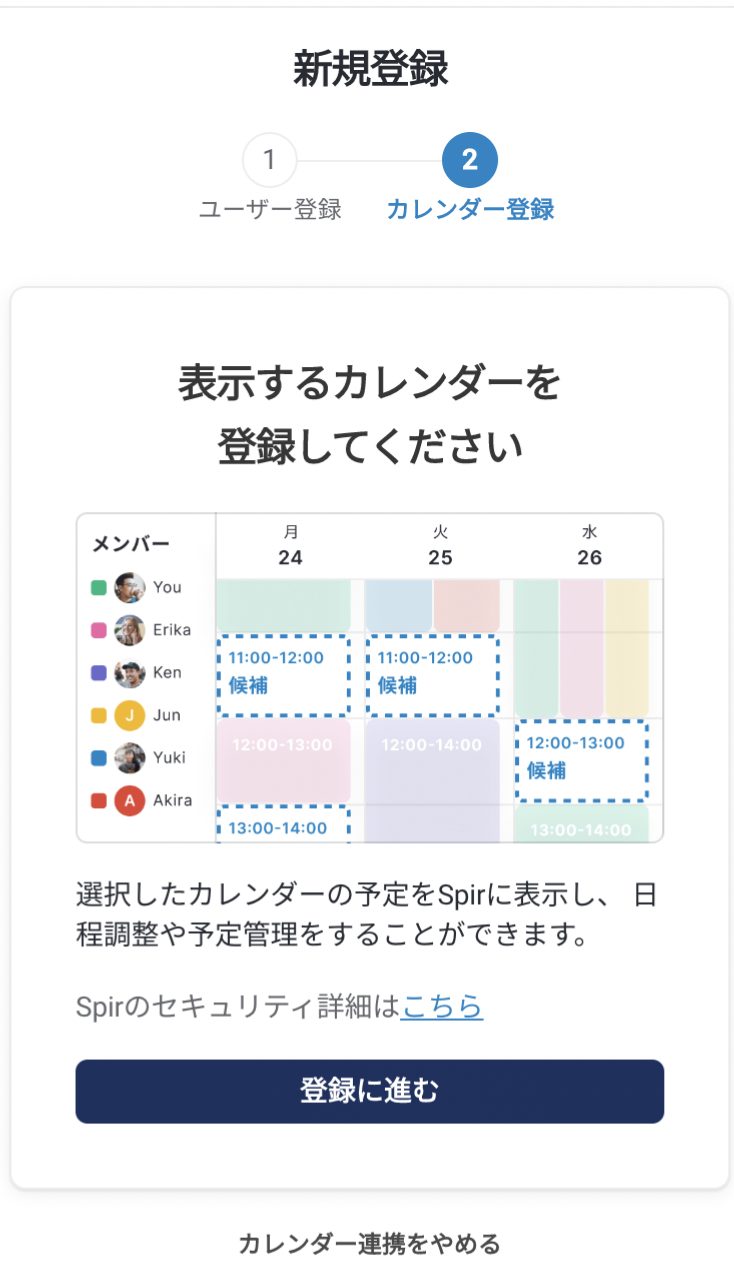Toggle Yuki's blue calendar dot
The height and width of the screenshot is (1286, 734).
point(97,758)
